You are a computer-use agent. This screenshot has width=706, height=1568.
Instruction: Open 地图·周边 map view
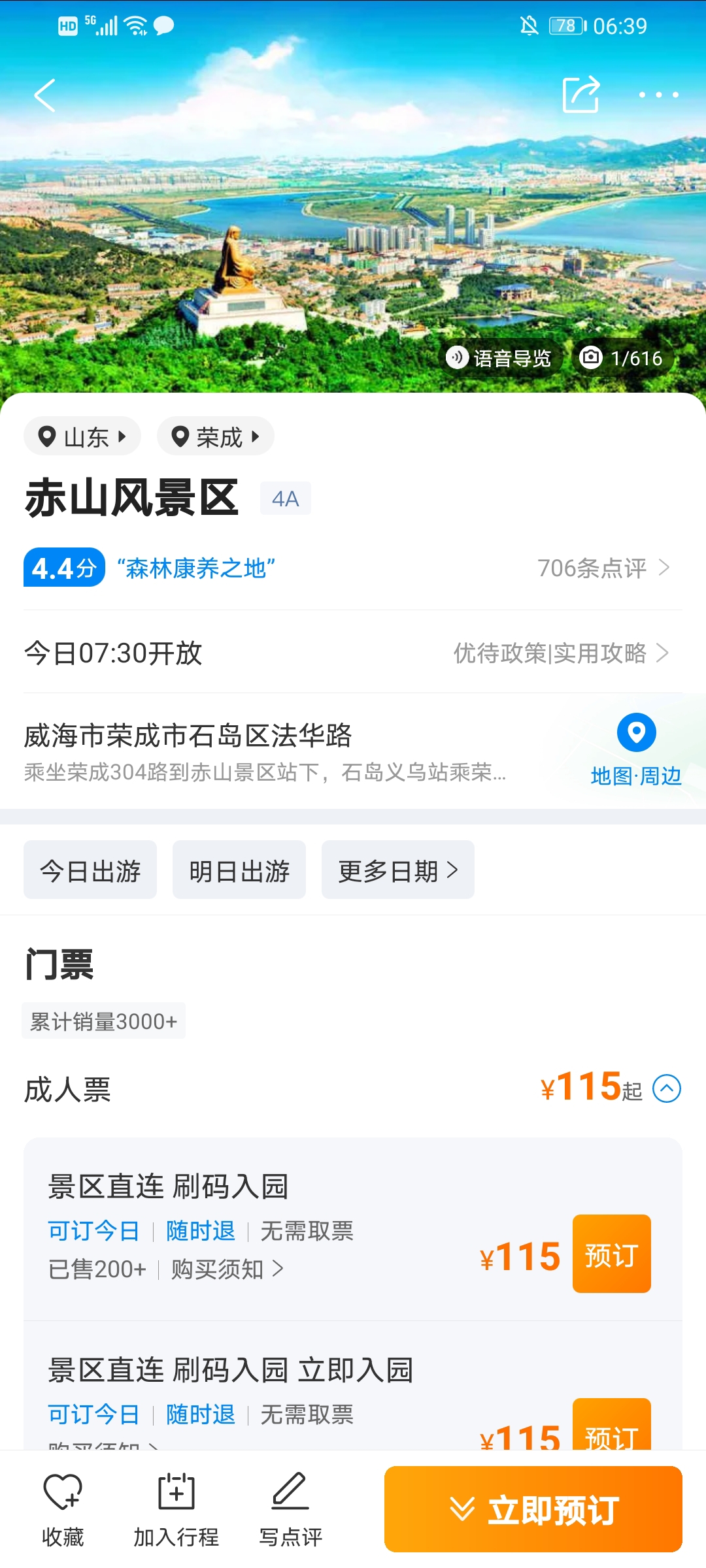(x=635, y=750)
